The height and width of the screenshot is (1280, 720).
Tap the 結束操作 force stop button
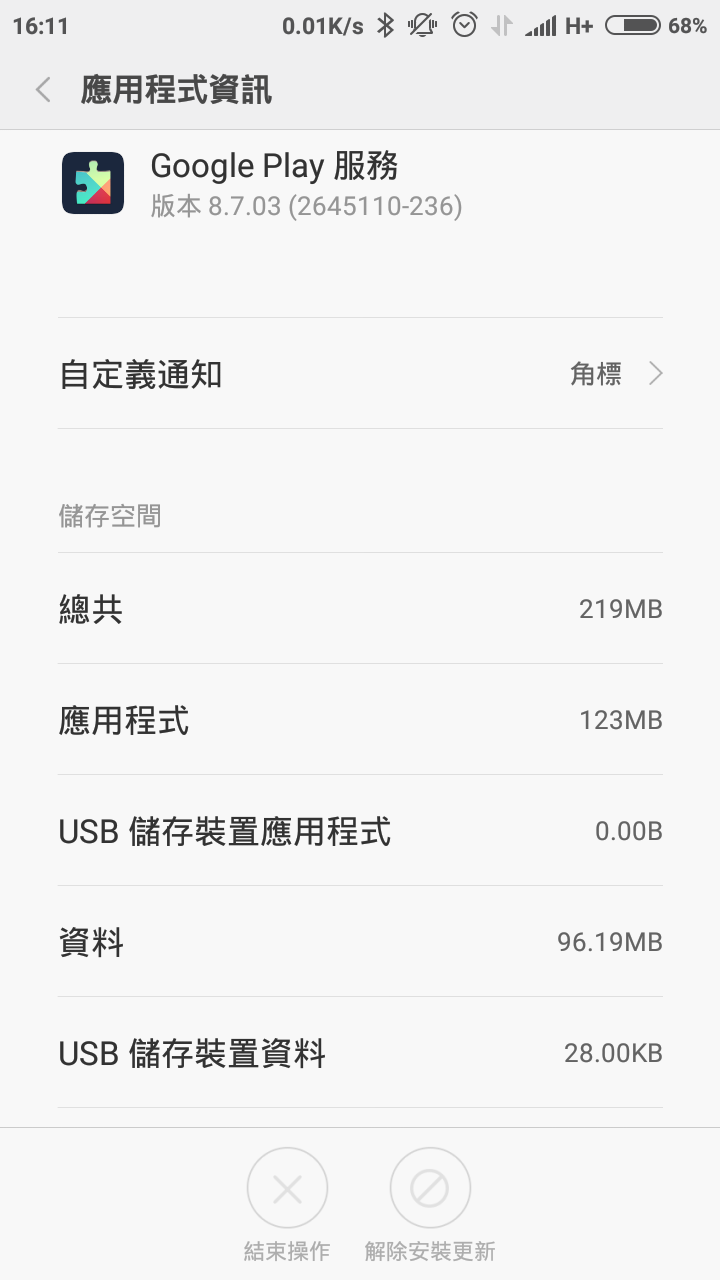click(287, 1205)
